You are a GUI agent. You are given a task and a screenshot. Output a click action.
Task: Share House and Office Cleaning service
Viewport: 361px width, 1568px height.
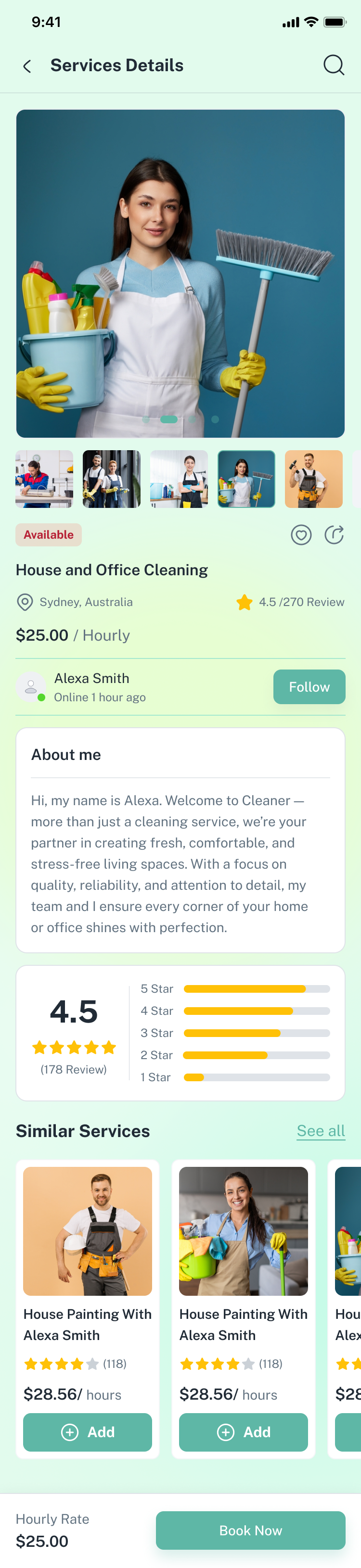334,535
